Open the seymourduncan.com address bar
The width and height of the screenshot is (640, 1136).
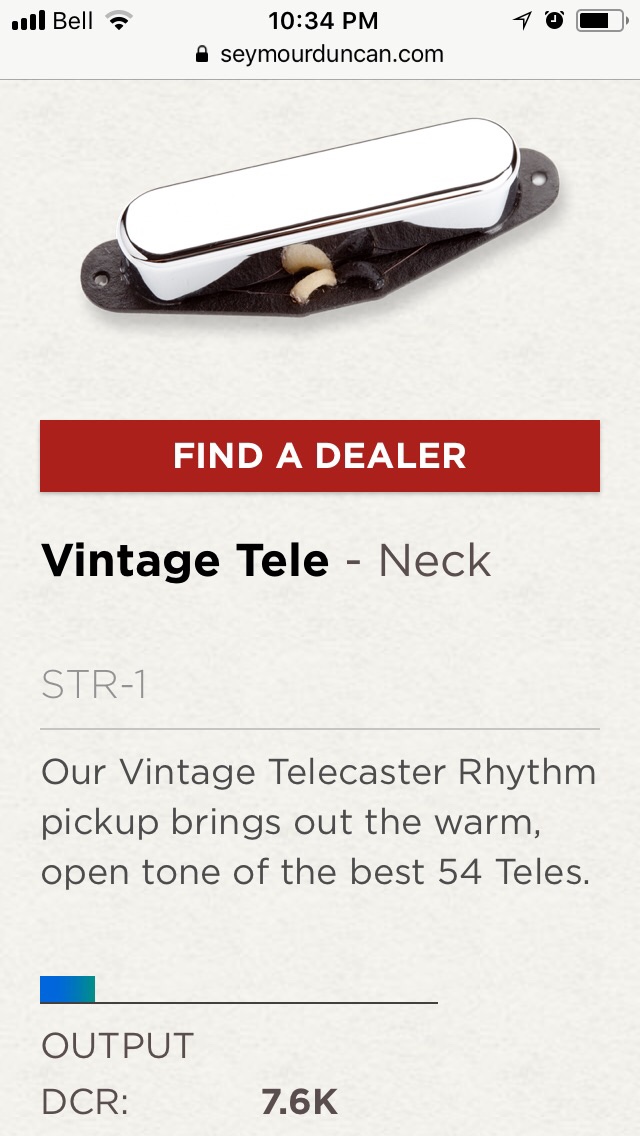[x=320, y=54]
